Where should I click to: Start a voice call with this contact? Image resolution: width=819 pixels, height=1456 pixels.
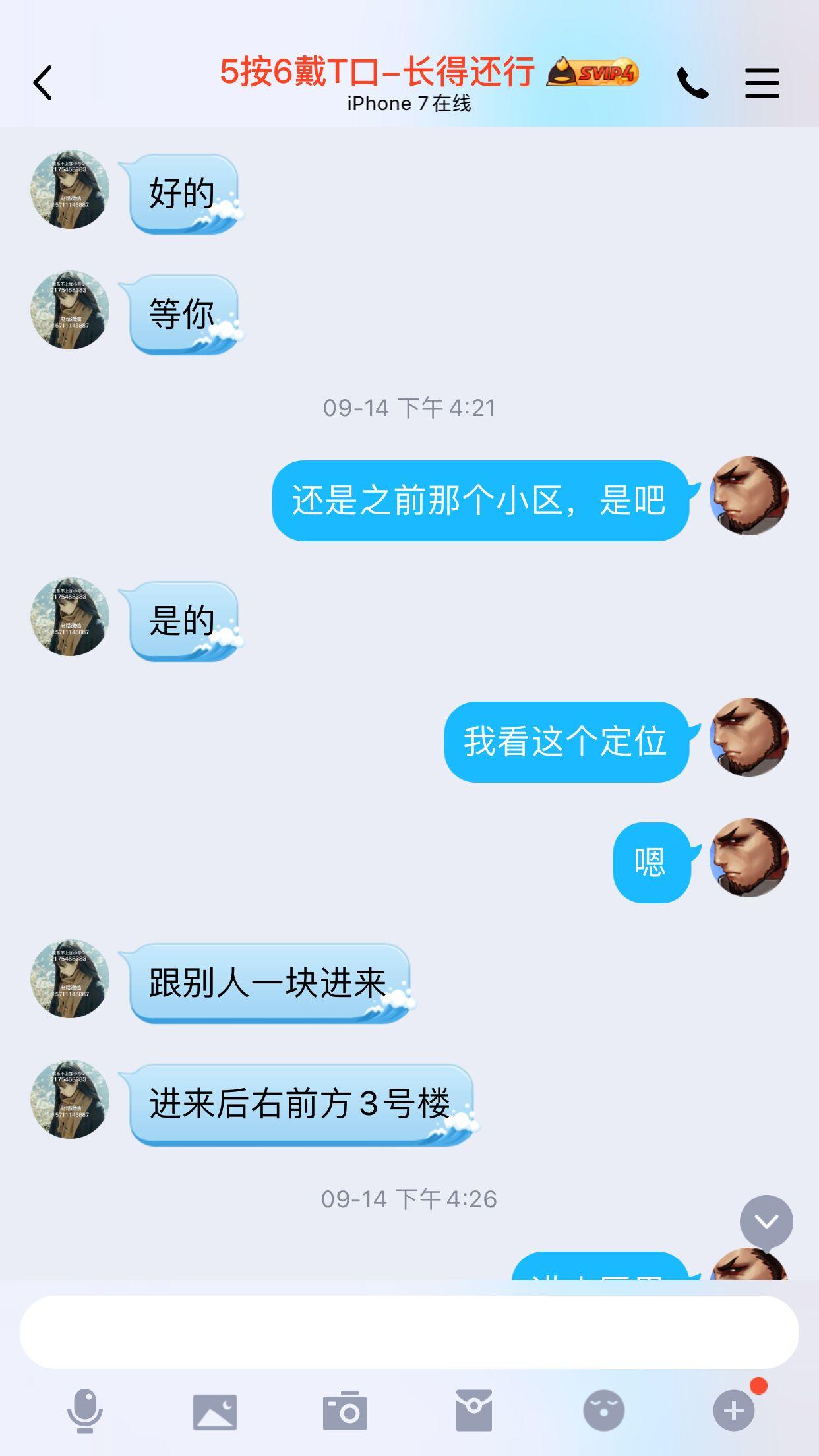[x=692, y=83]
